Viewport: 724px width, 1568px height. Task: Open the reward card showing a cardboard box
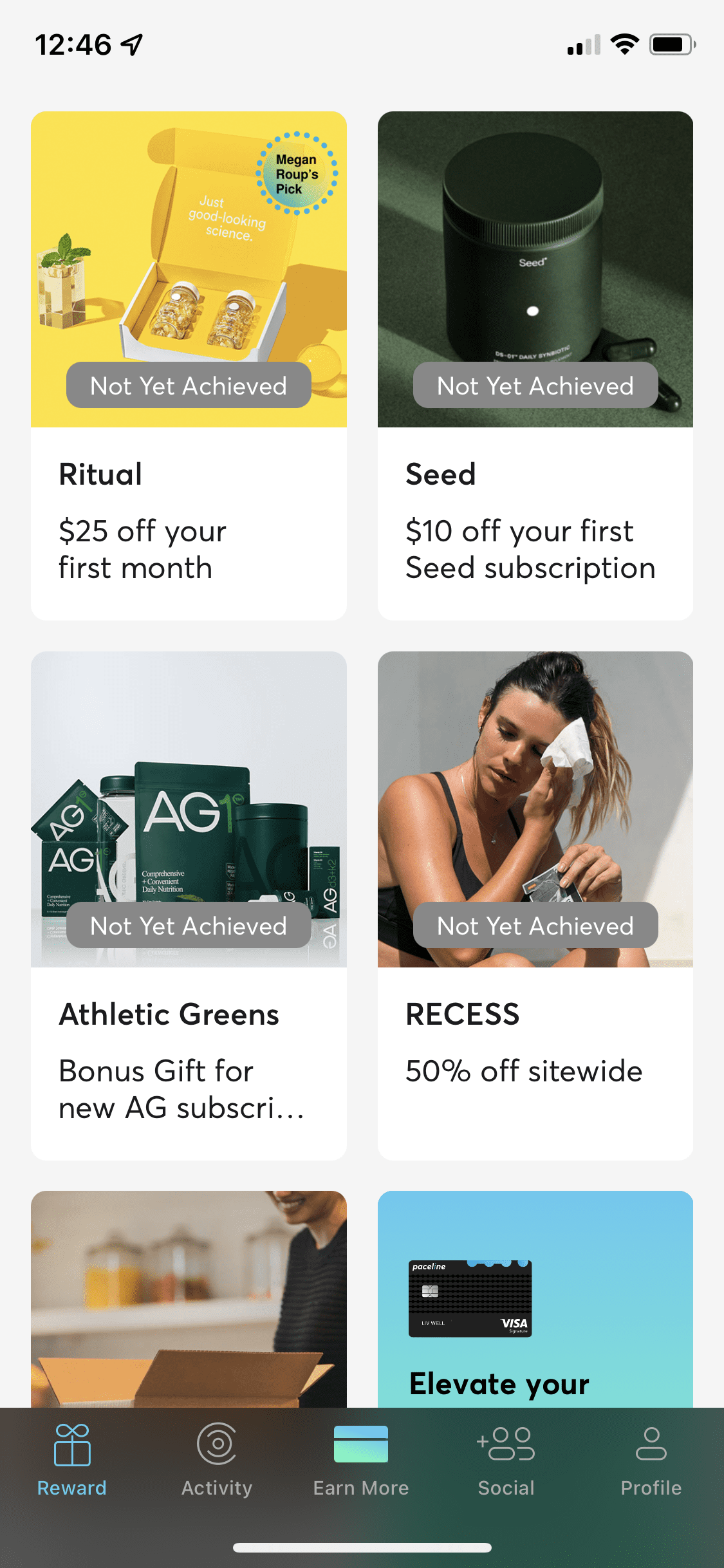click(189, 1299)
